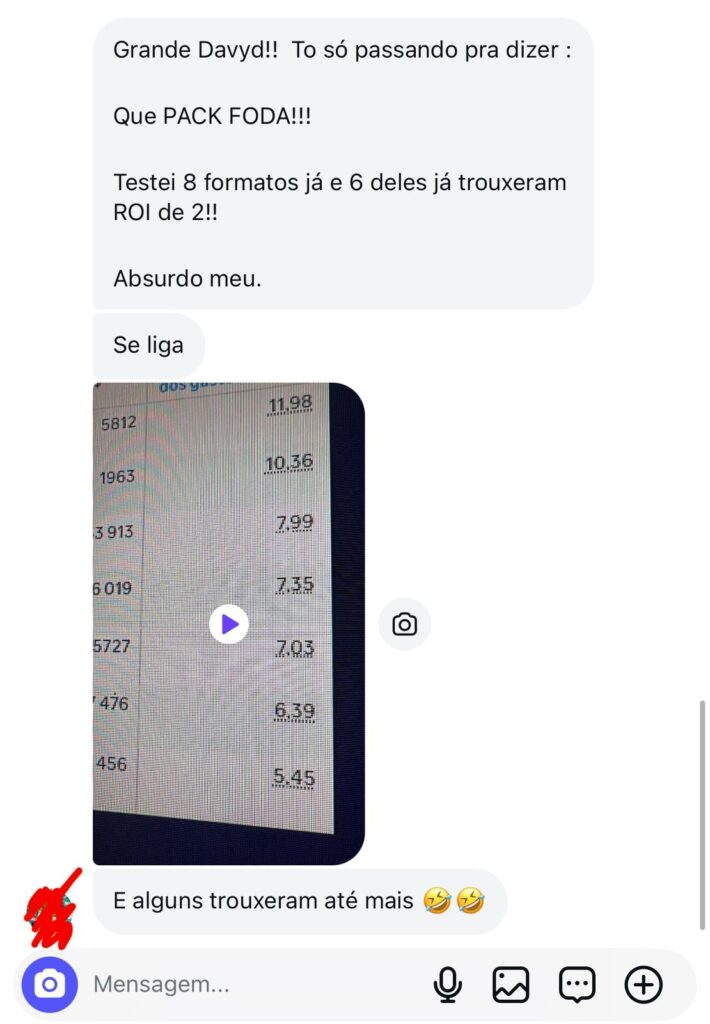The image size is (710, 1024).
Task: Record a voice message with the microphone
Action: (447, 985)
